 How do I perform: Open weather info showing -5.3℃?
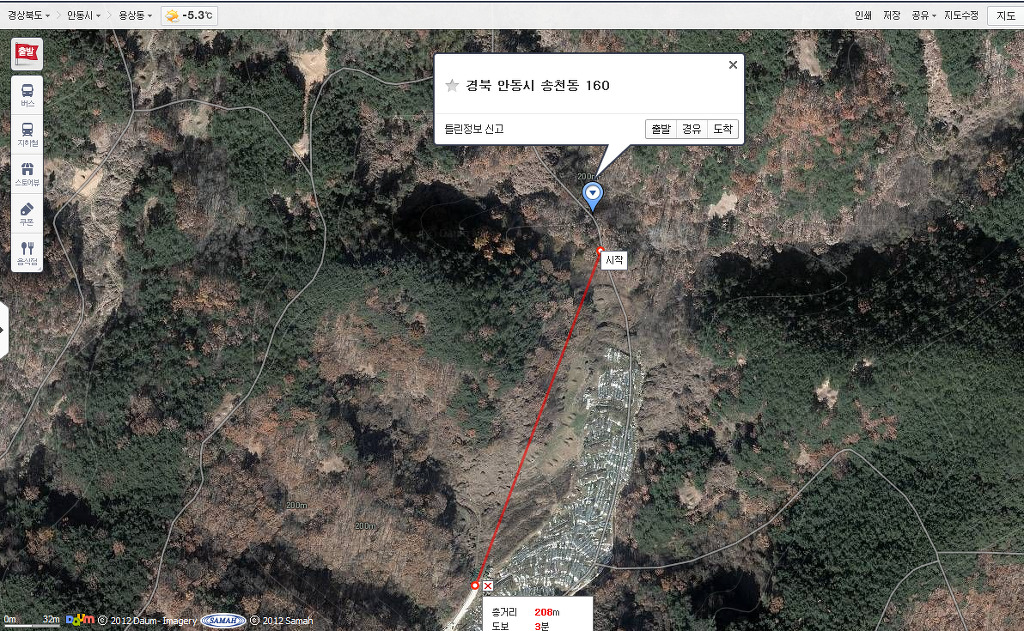(189, 16)
